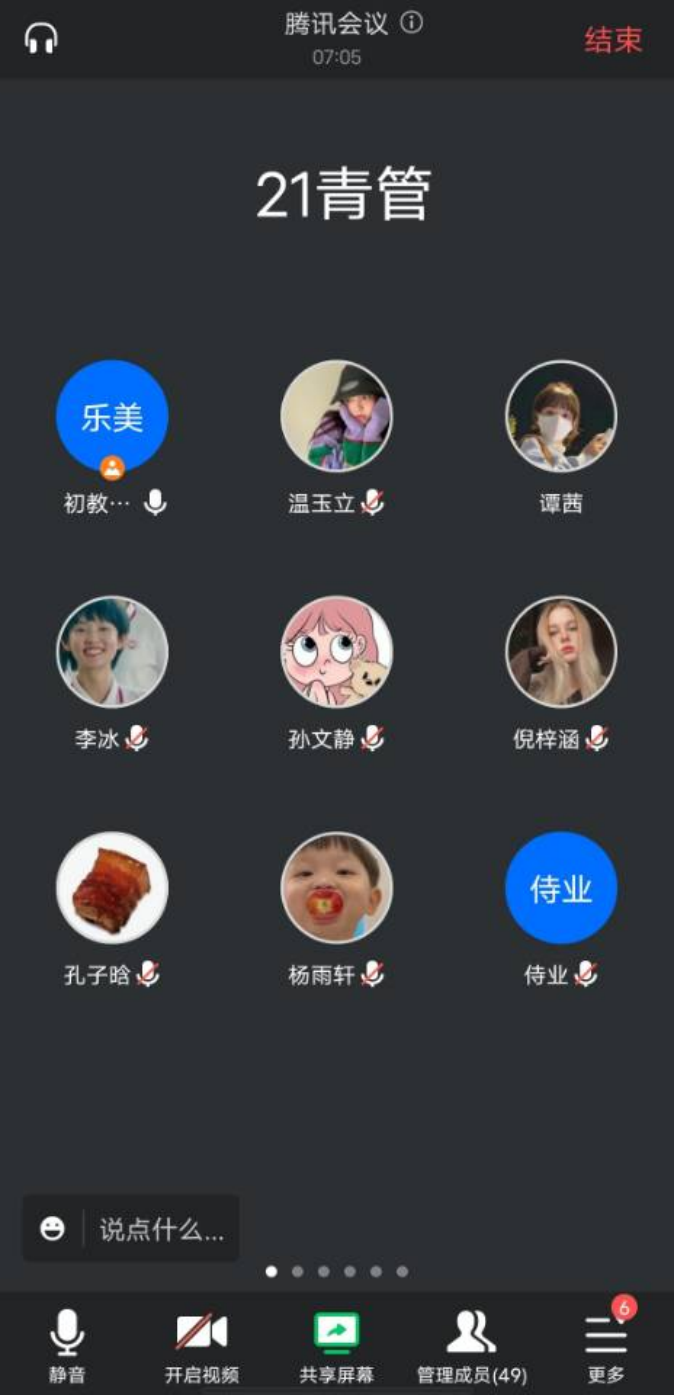Tap the 说点什么 chat input

(160, 1230)
